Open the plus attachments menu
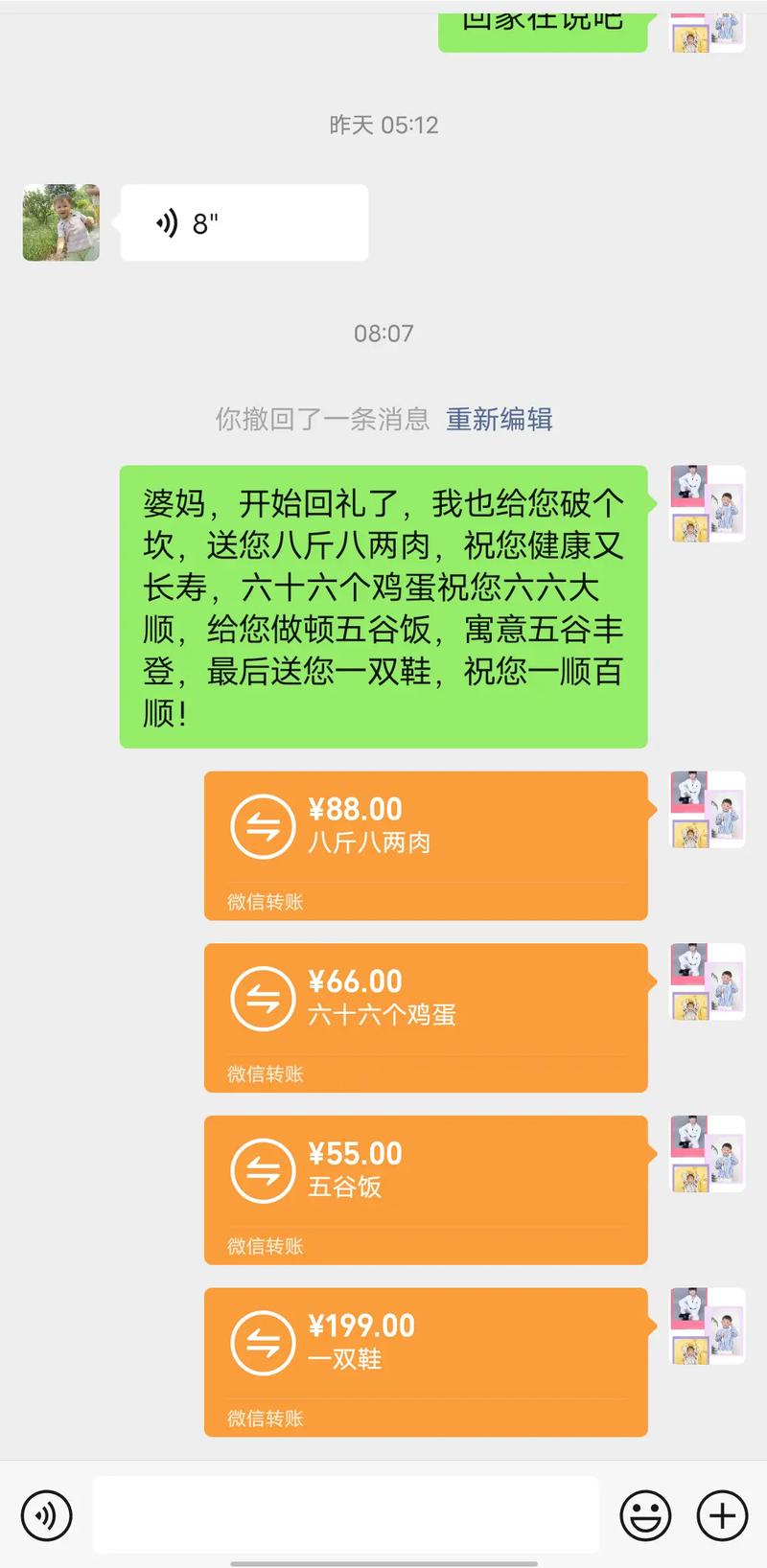 click(x=722, y=1515)
